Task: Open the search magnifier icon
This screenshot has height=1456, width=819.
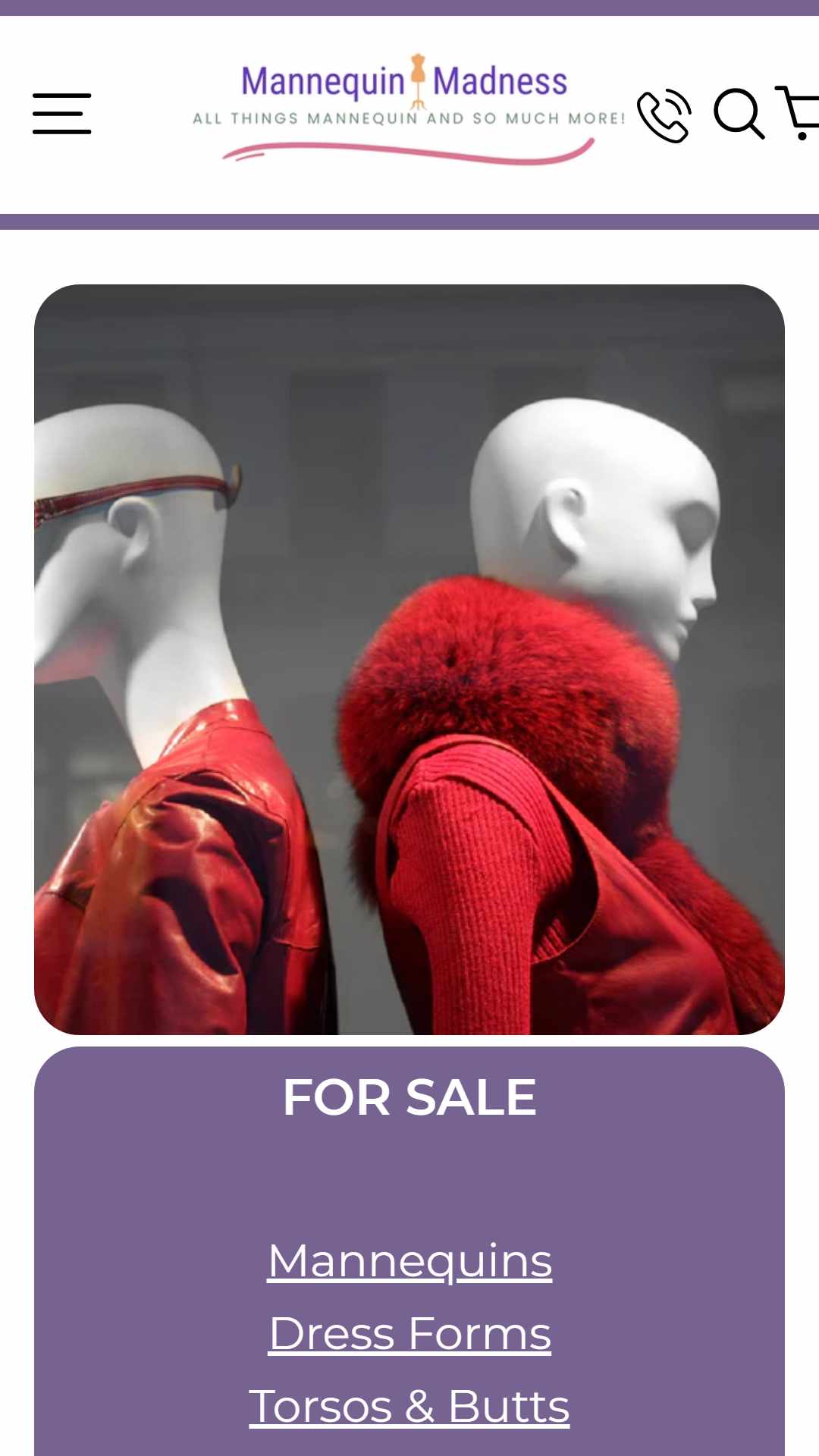Action: pos(739,114)
